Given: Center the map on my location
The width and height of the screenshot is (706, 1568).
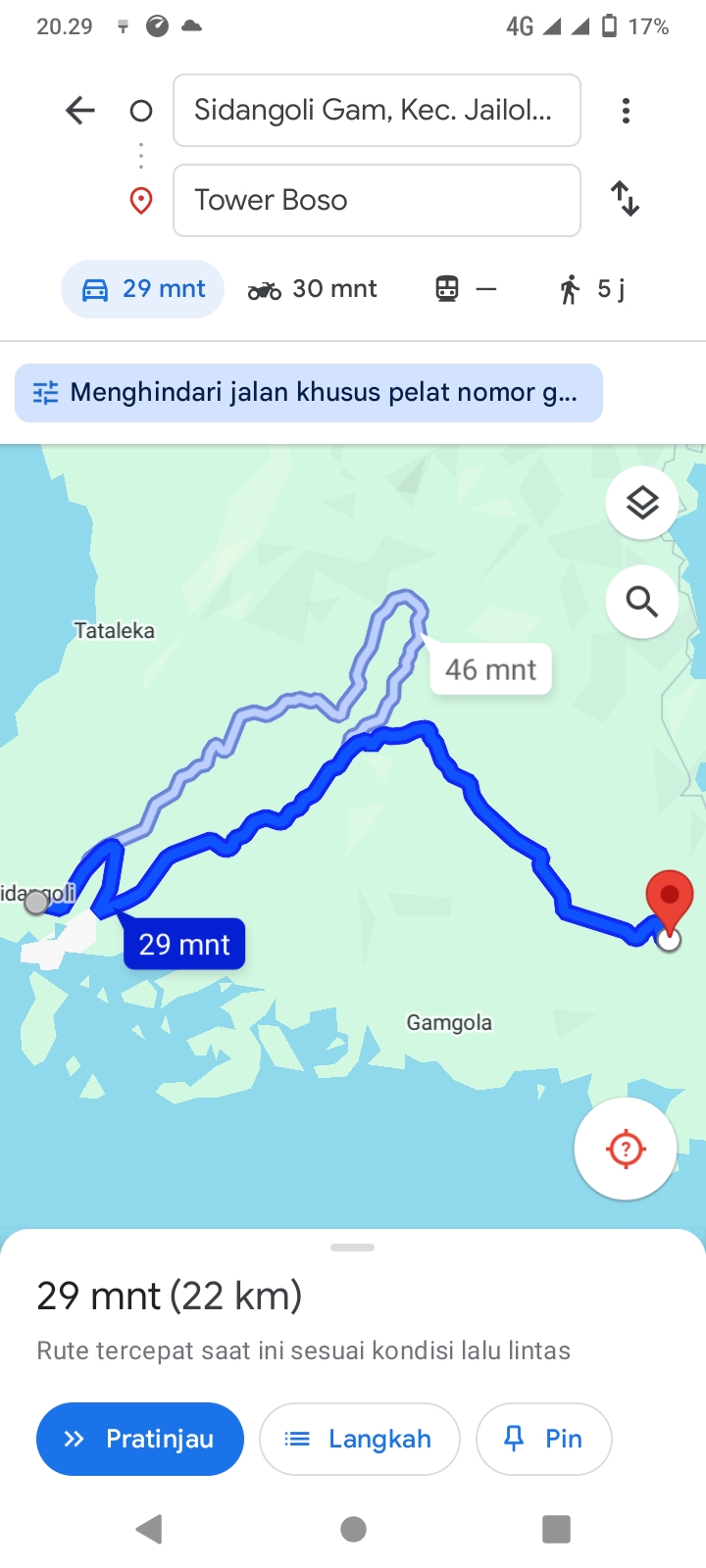Looking at the screenshot, I should pyautogui.click(x=626, y=1149).
